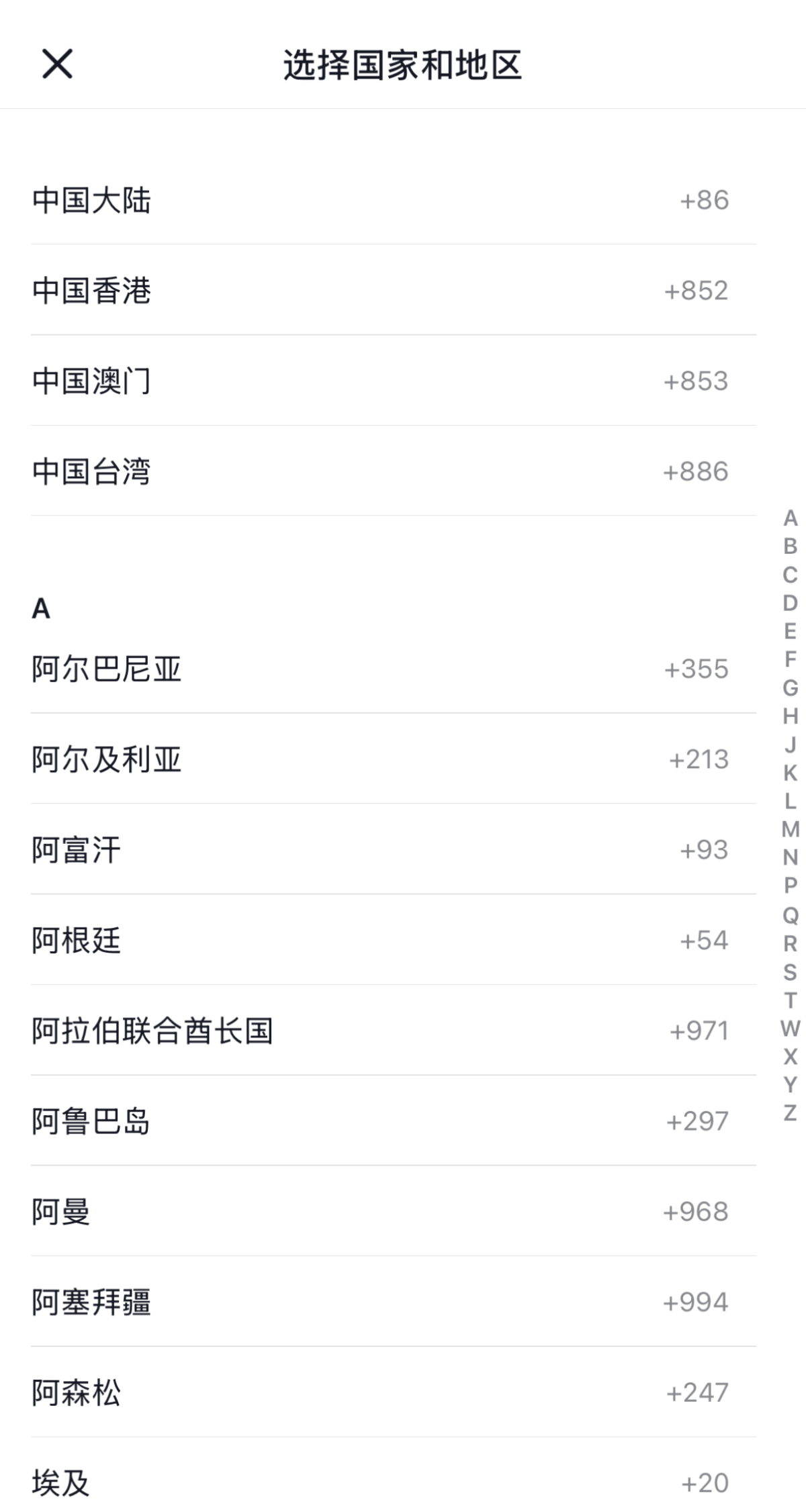Jump to letter S in the index

pos(791,972)
